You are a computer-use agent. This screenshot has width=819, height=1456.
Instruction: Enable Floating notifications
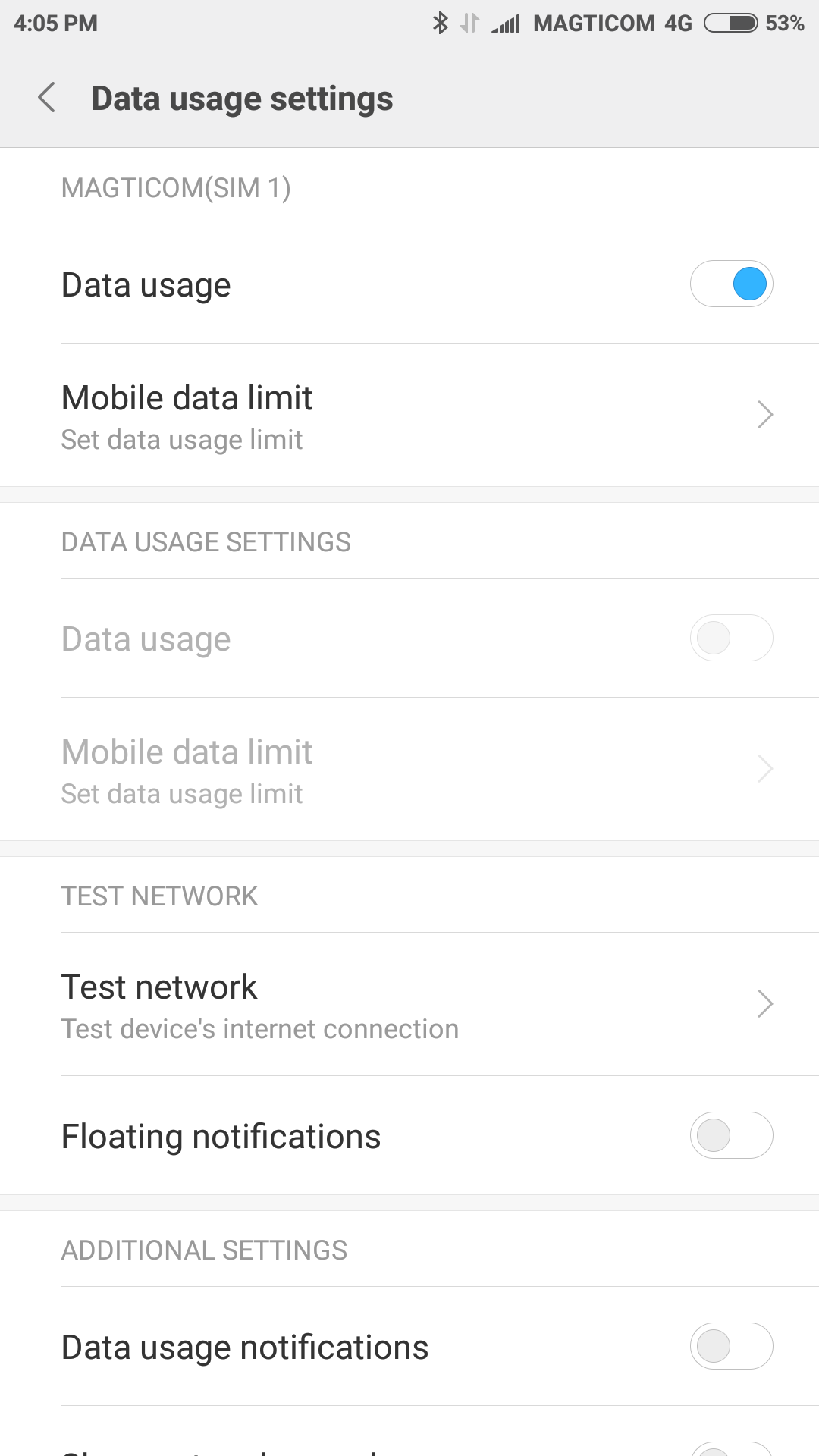tap(731, 1135)
